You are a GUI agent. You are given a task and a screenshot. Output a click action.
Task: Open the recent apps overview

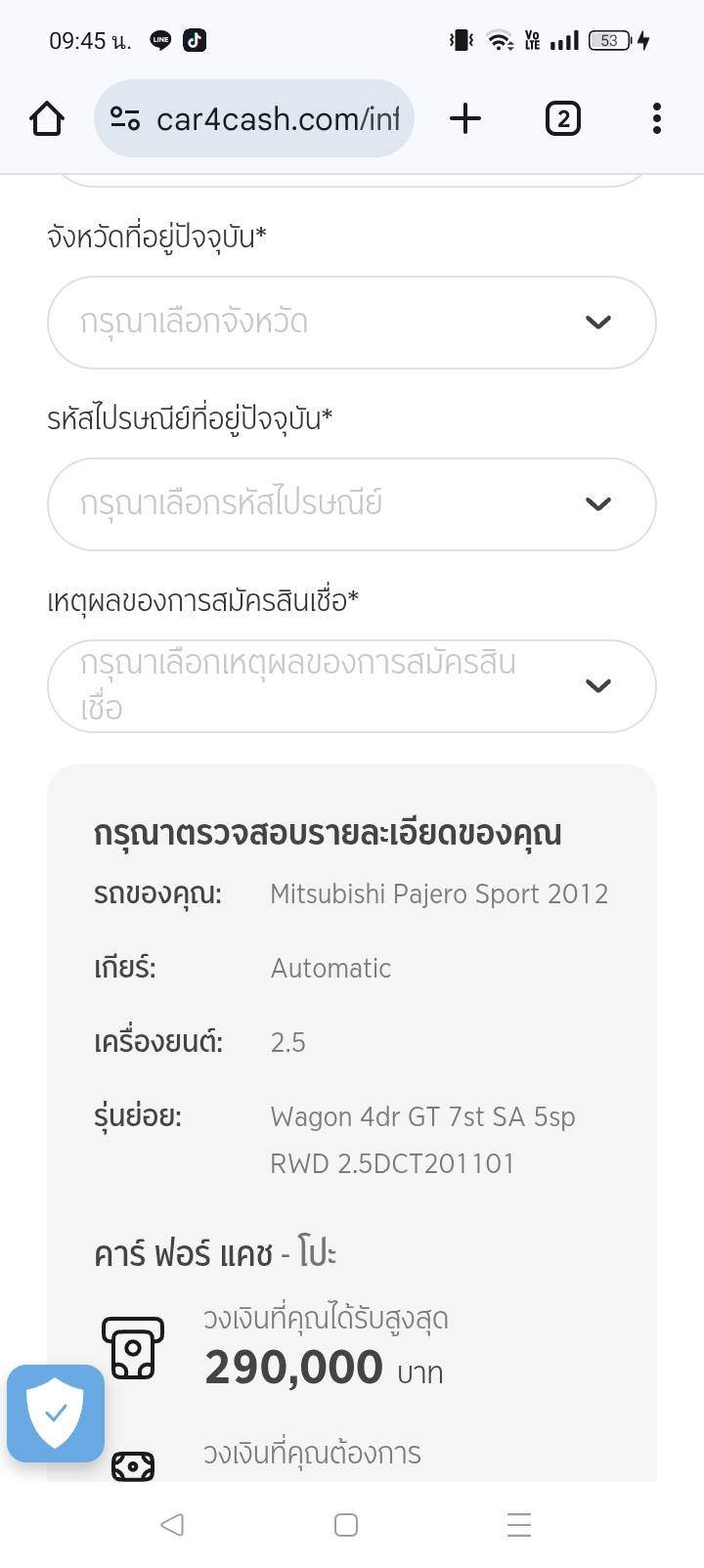(x=519, y=1524)
